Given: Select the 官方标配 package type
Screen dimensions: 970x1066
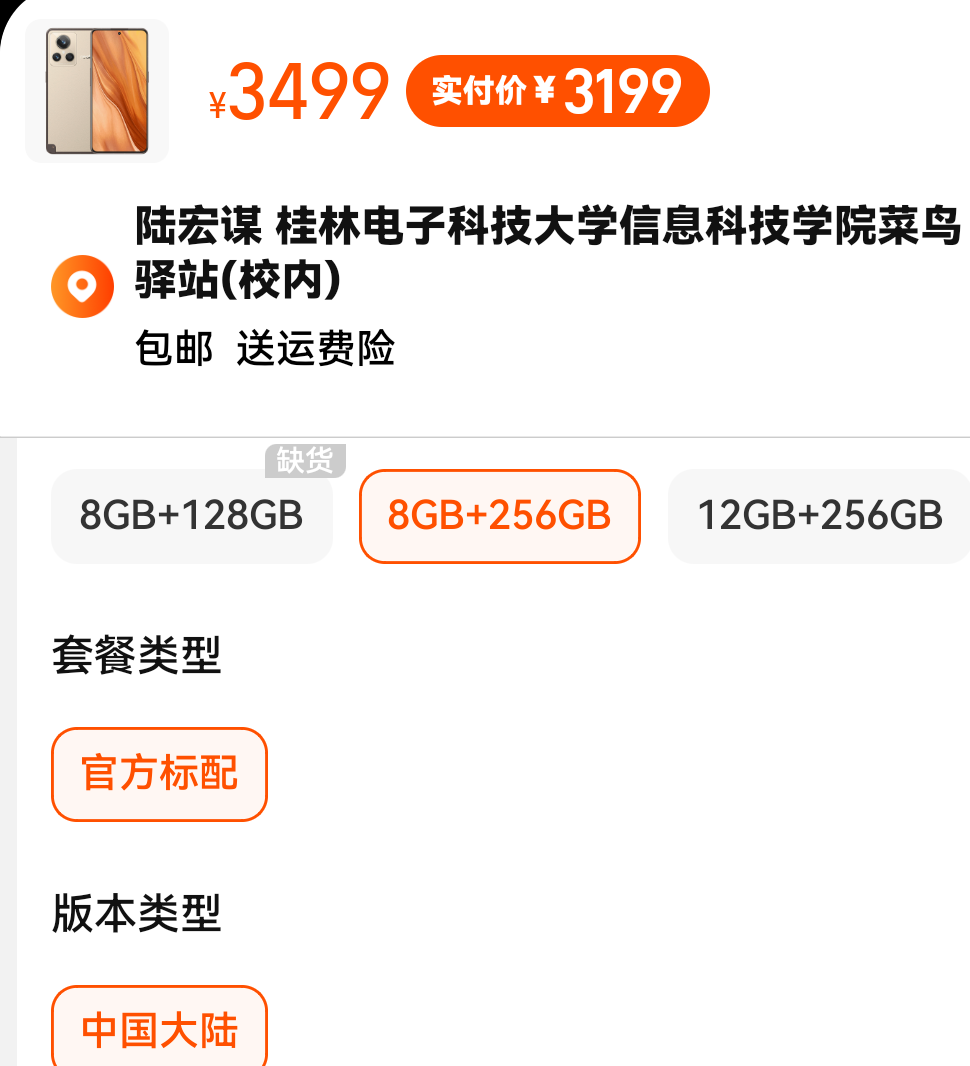Looking at the screenshot, I should click(159, 774).
